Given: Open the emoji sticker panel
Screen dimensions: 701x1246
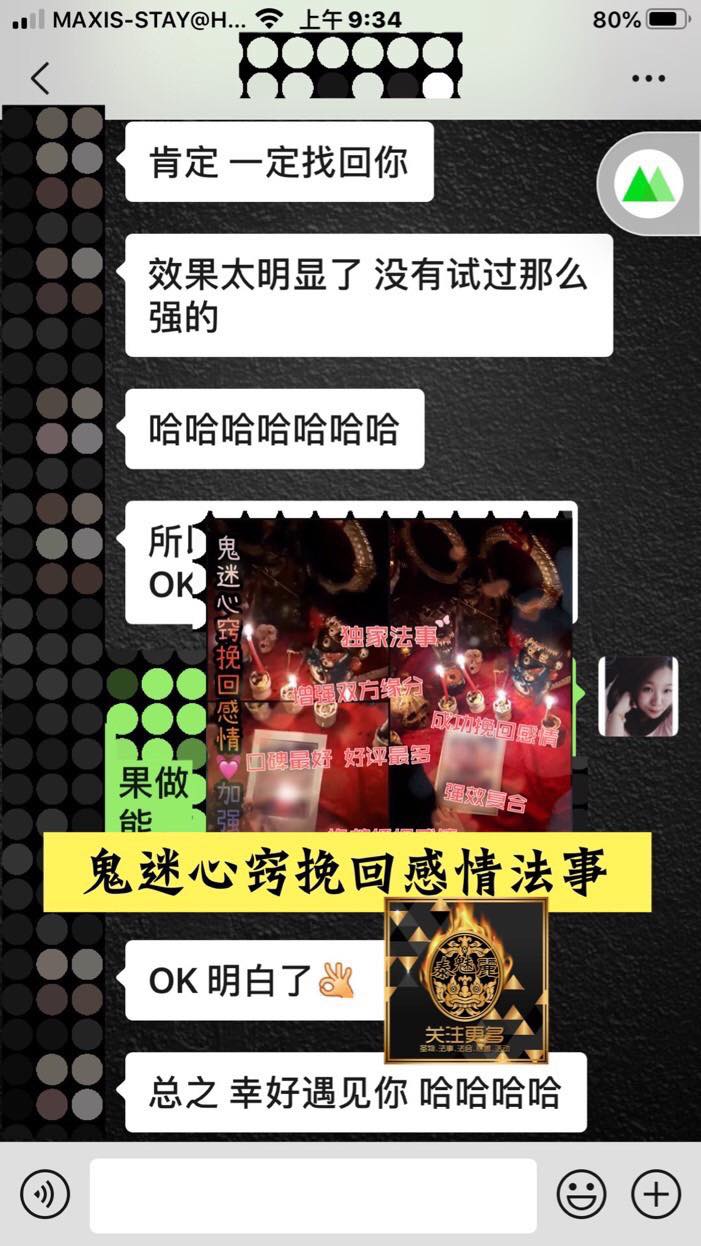Looking at the screenshot, I should click(581, 1194).
